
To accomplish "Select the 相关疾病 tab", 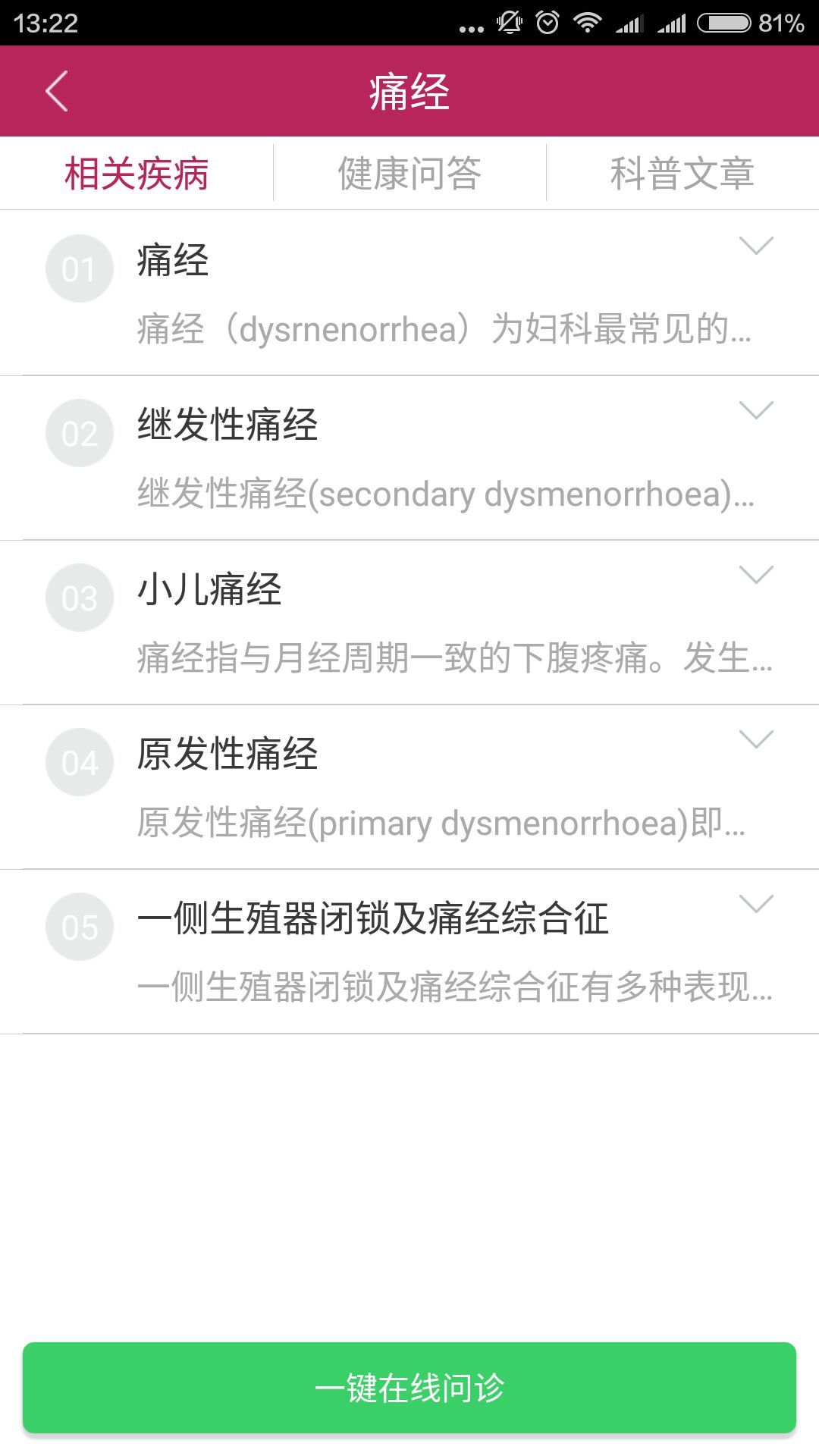I will click(136, 174).
